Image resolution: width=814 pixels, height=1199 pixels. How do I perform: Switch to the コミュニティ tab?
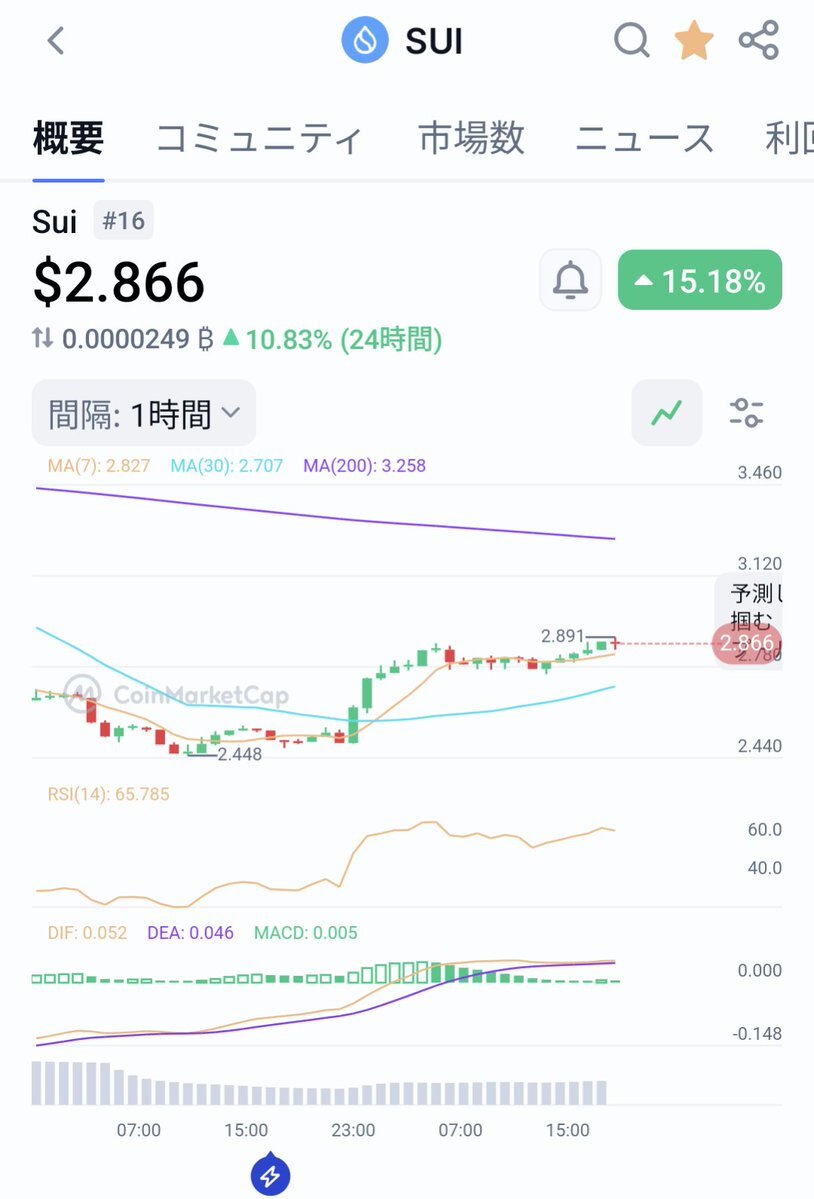[x=259, y=138]
